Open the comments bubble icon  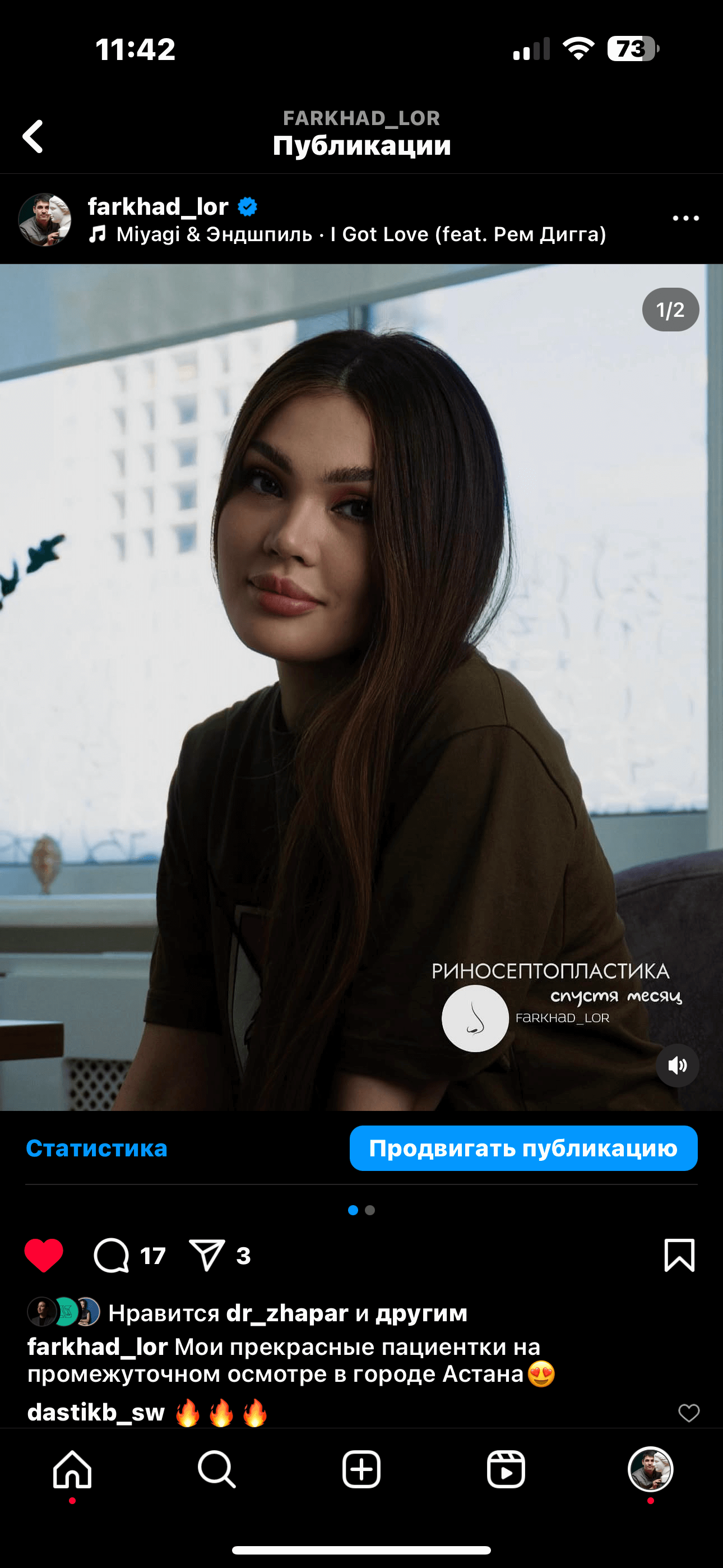(x=112, y=1255)
